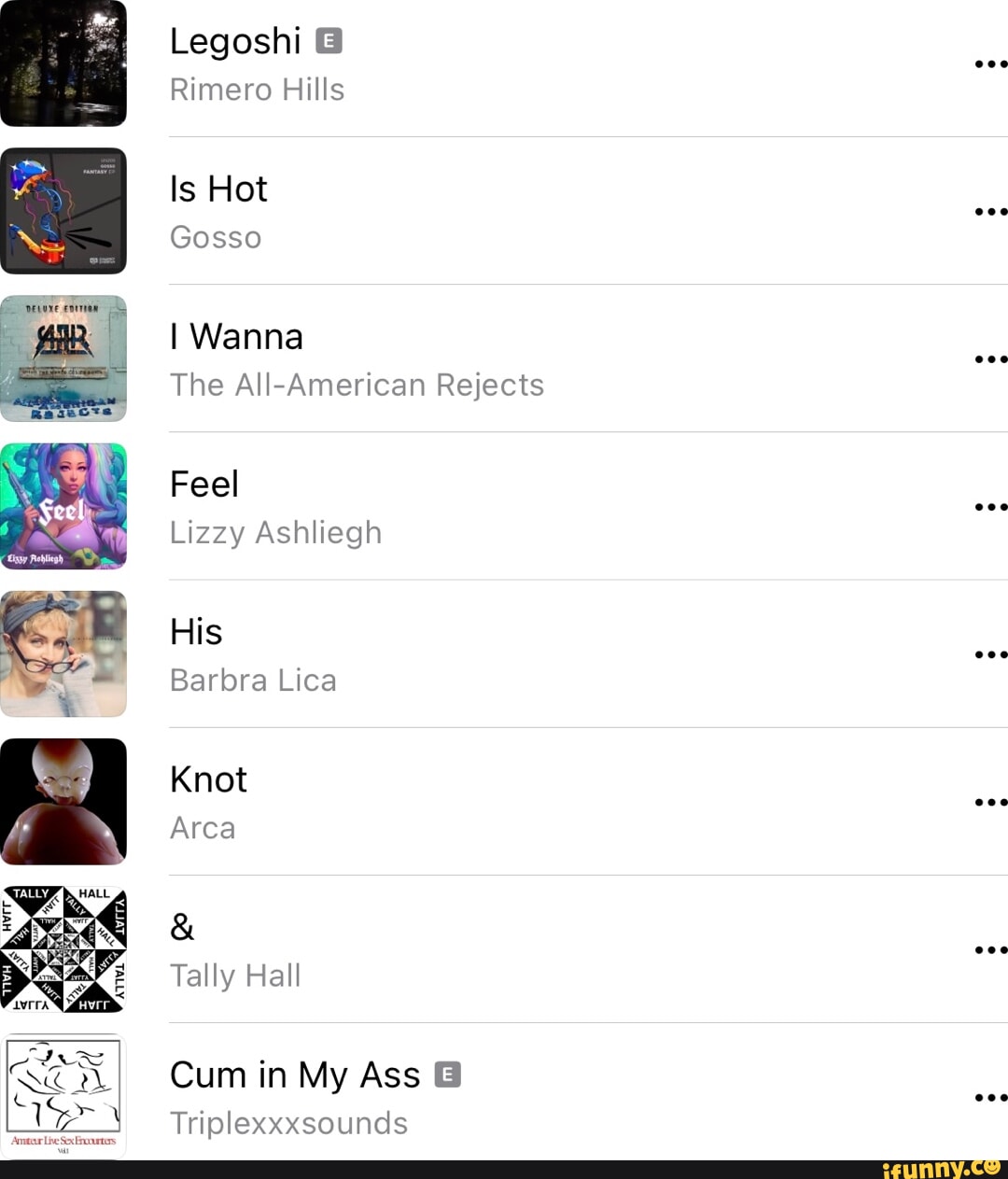The height and width of the screenshot is (1179, 1008).
Task: Play Is Hot by Gosso
Action: [x=218, y=189]
